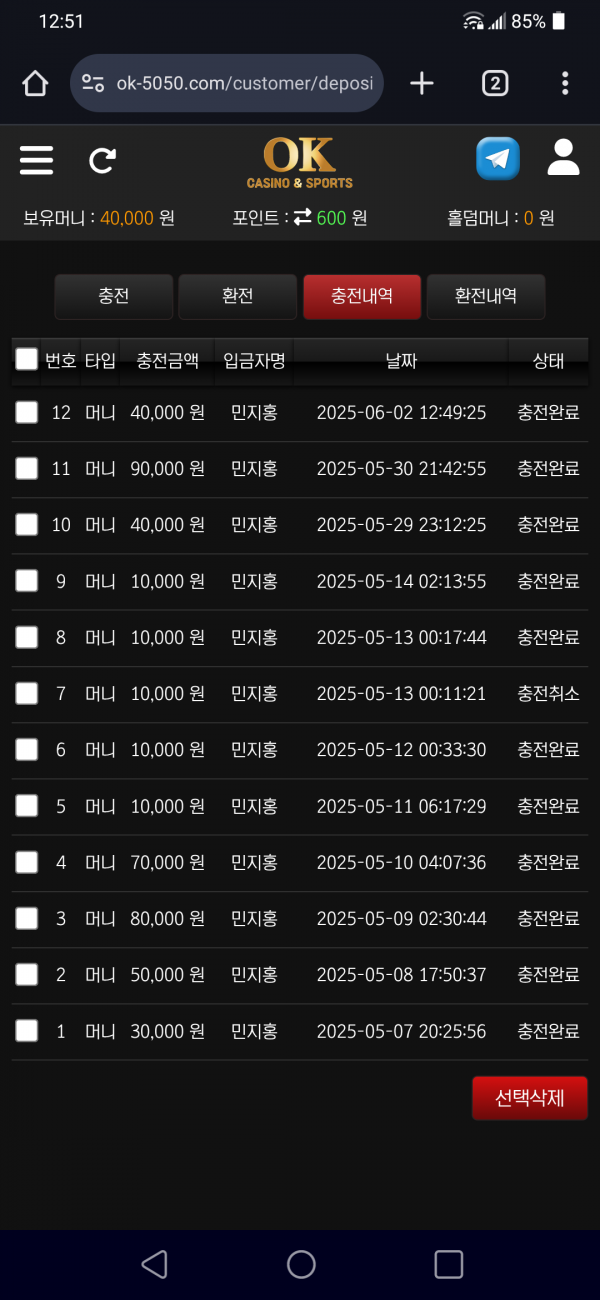Go back with the system back button
600x1300 pixels.
pyautogui.click(x=154, y=1264)
